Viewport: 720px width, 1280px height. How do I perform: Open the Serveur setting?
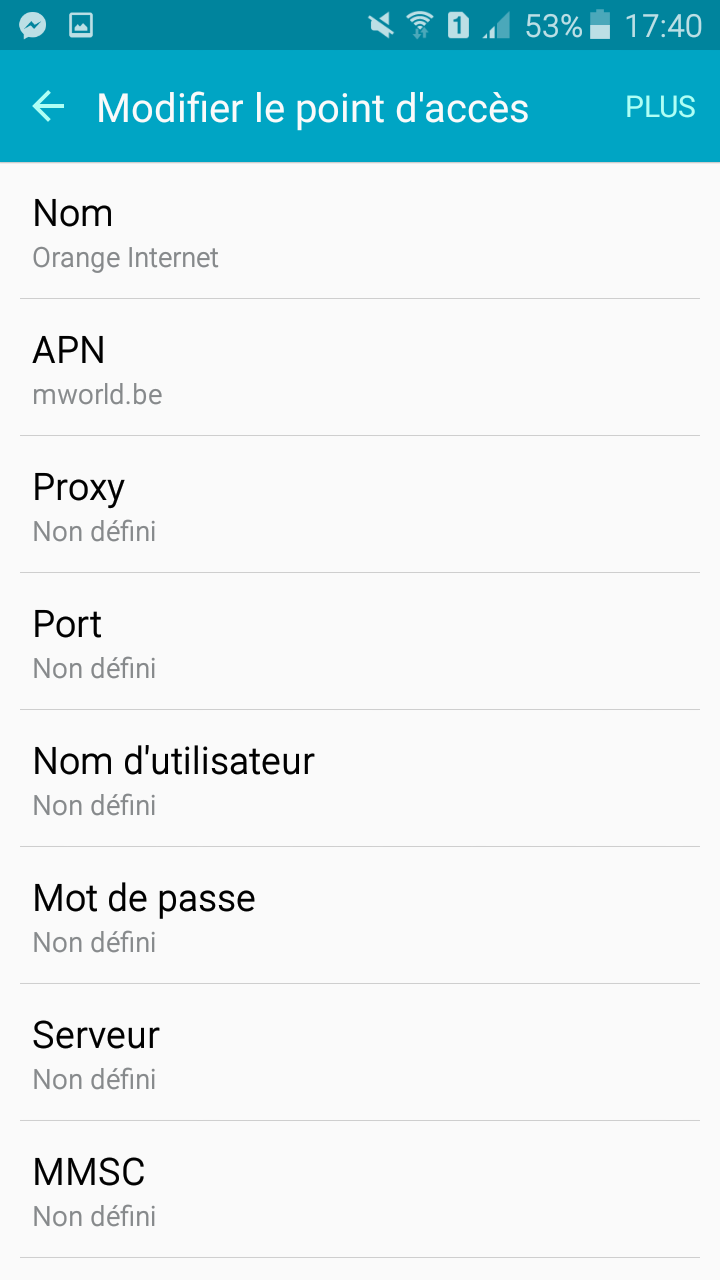point(360,1052)
